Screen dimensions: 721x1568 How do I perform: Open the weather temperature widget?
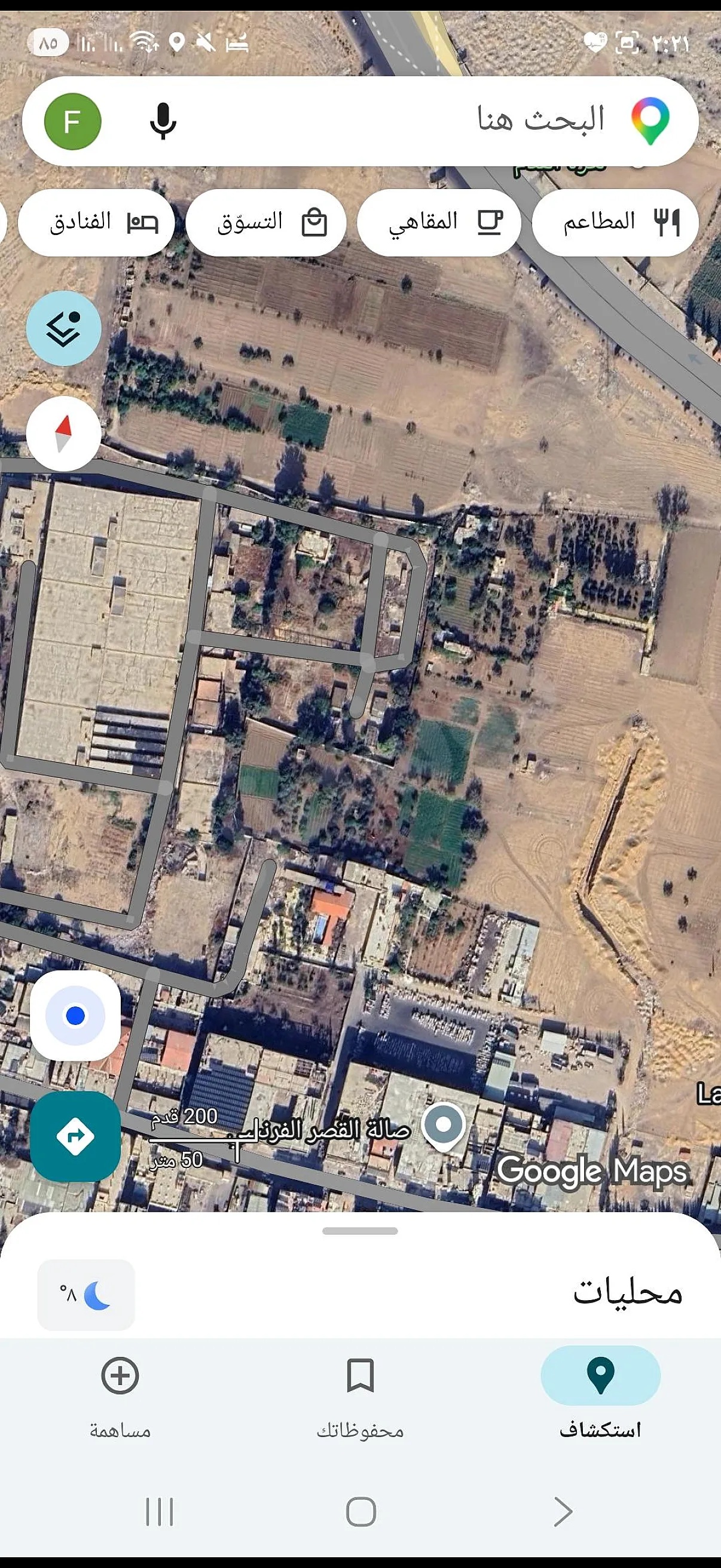pos(85,1294)
